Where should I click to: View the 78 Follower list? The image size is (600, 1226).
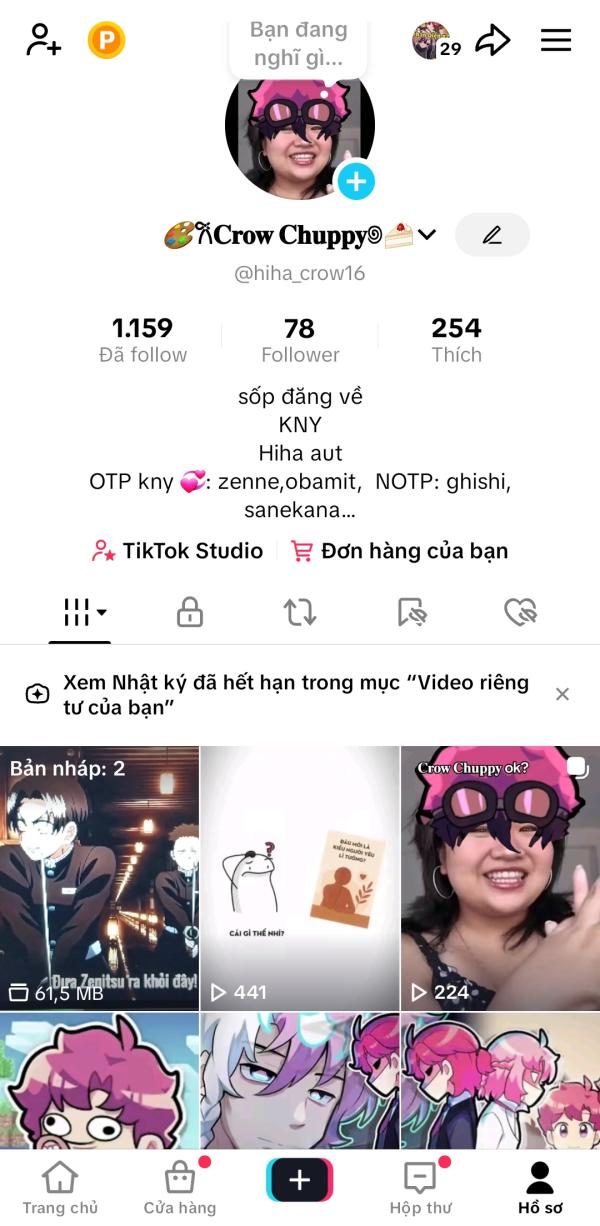(300, 340)
